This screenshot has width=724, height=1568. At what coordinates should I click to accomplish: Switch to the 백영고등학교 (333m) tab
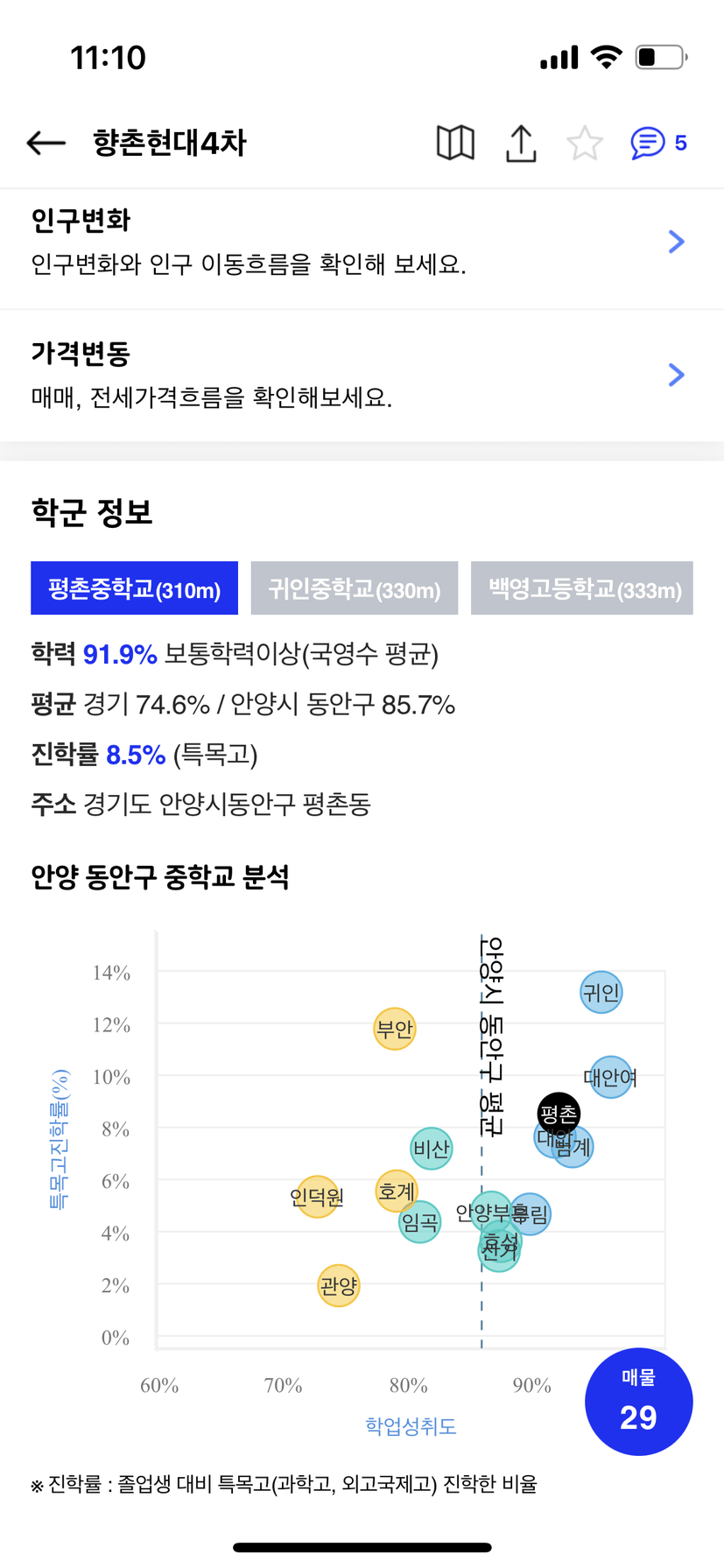(582, 588)
